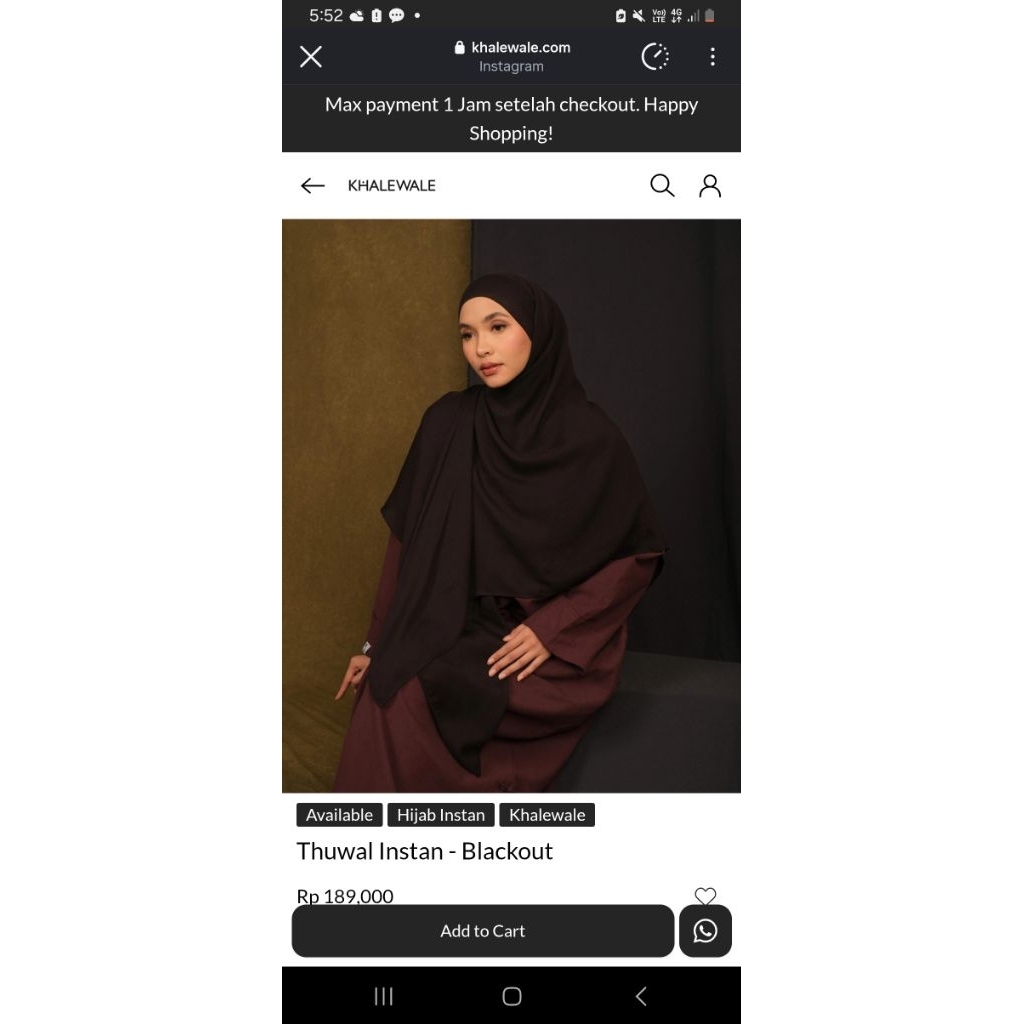View the product photo fullscreen
The width and height of the screenshot is (1024, 1024).
(511, 505)
